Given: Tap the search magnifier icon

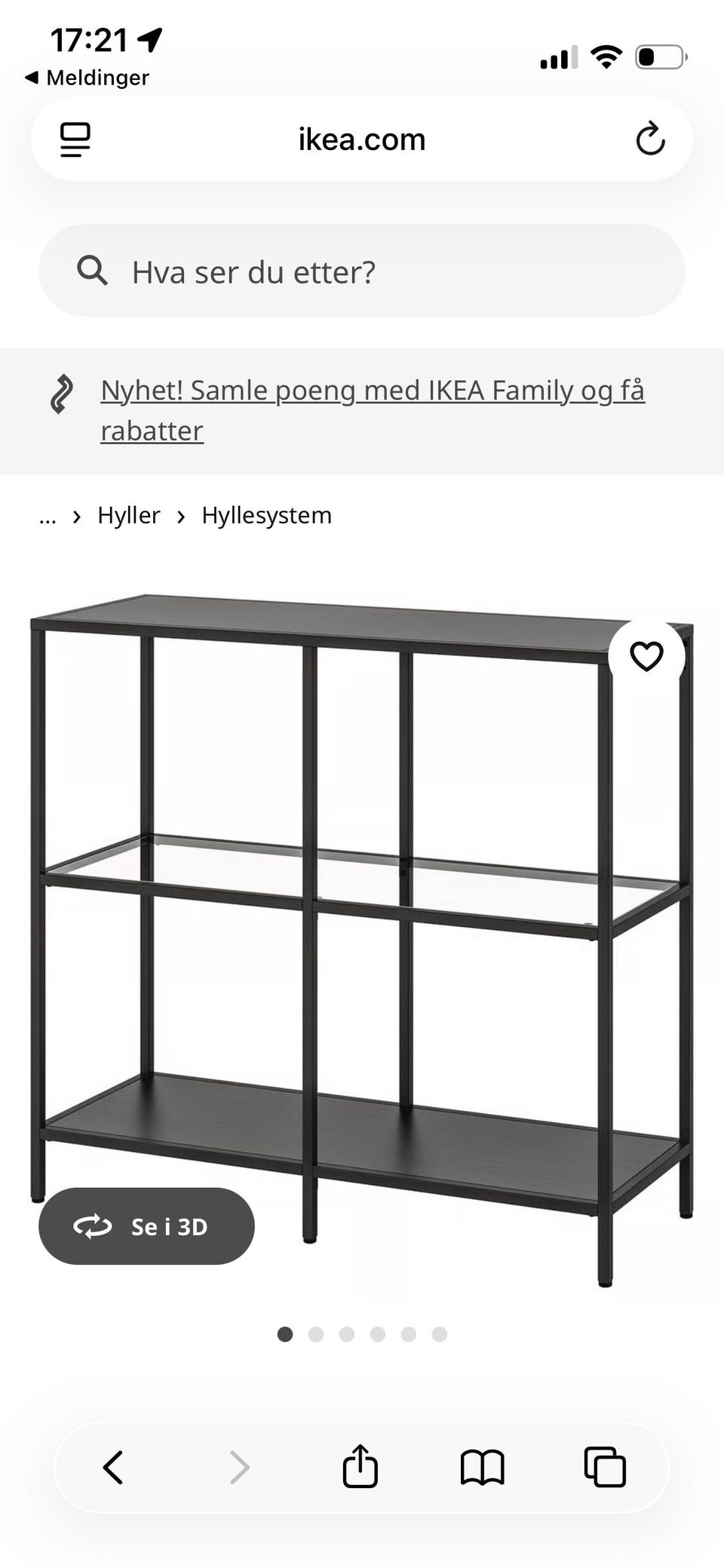Looking at the screenshot, I should pyautogui.click(x=91, y=271).
